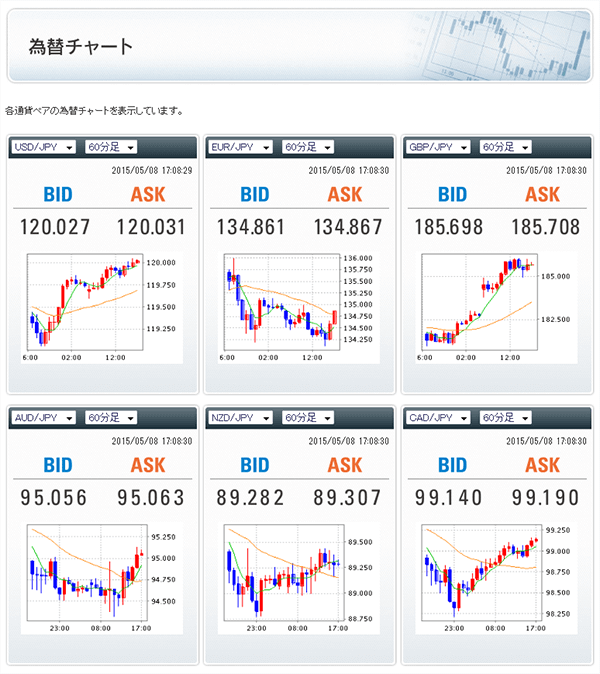Change the 60分足 interval for CAD/JPY
The image size is (600, 674).
pos(505,417)
